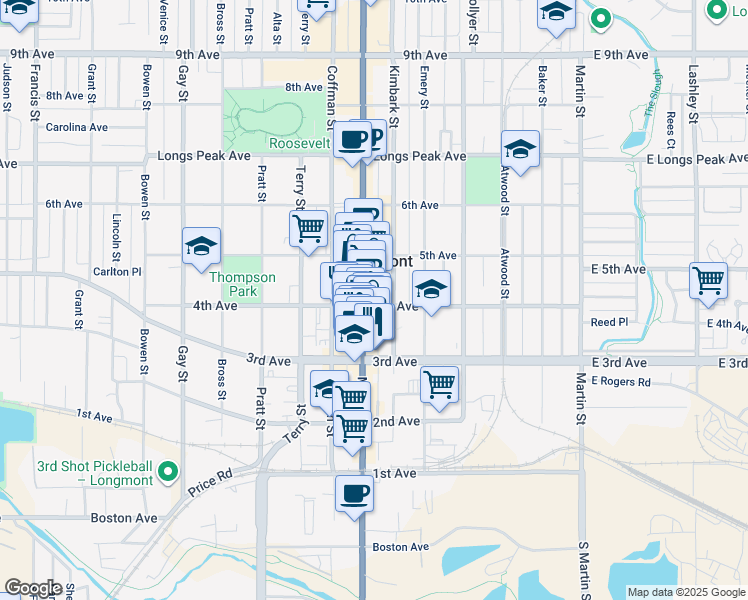This screenshot has width=748, height=600.
Task: Select the school marker east of downtown on 4th Ave
Action: (x=431, y=289)
